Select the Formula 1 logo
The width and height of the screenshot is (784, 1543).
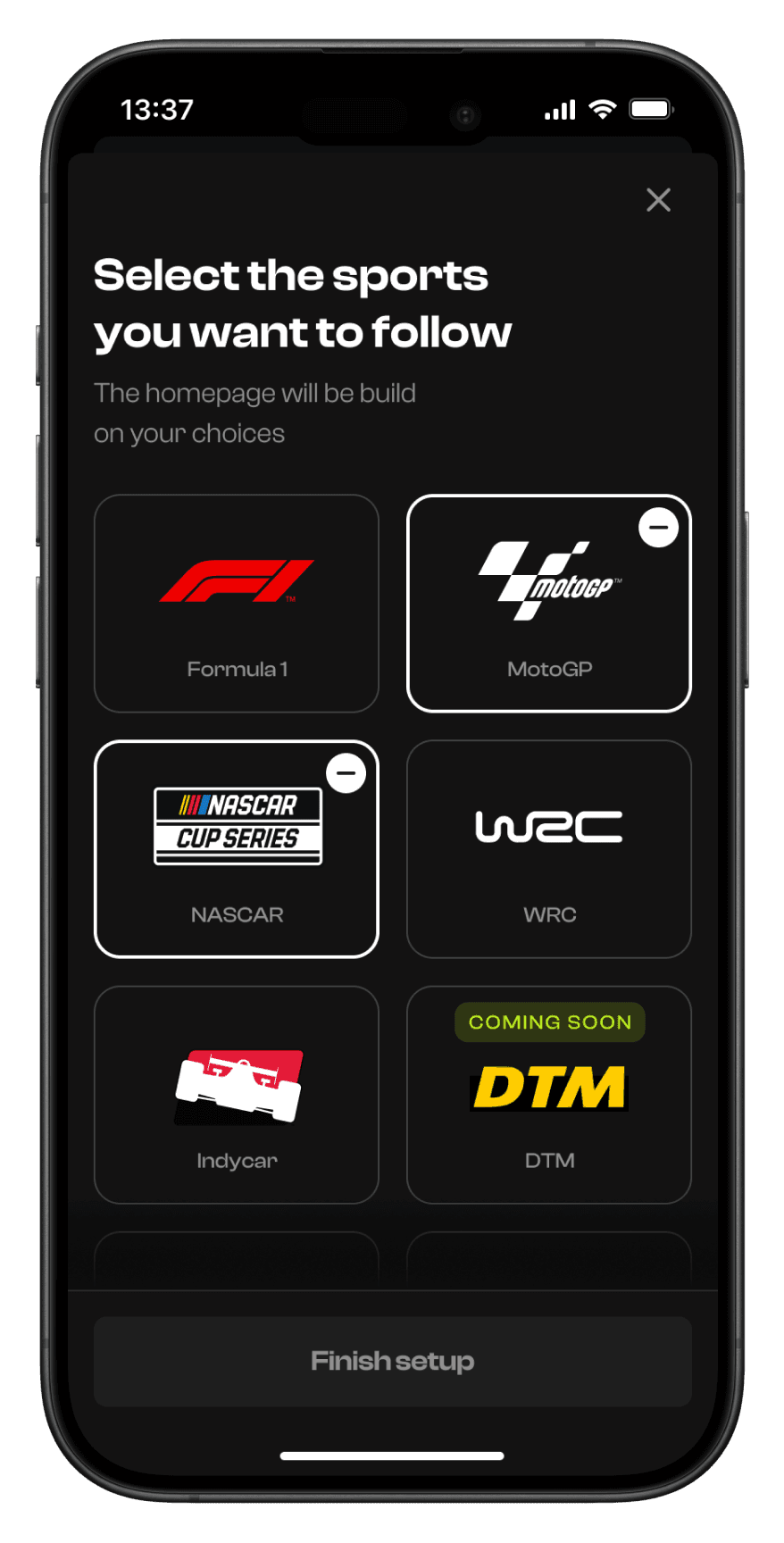coord(236,578)
